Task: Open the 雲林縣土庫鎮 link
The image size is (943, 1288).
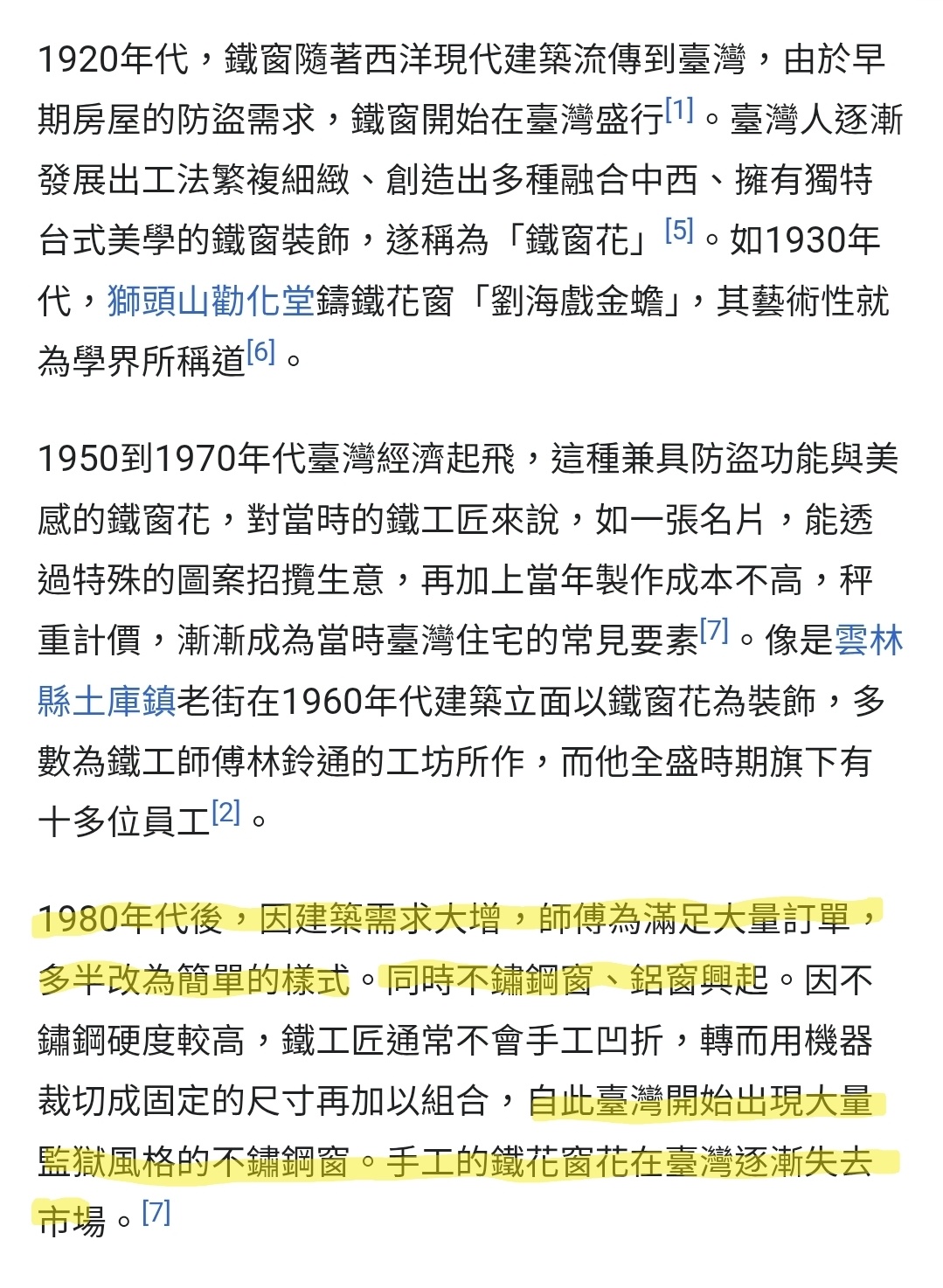Action: click(107, 702)
